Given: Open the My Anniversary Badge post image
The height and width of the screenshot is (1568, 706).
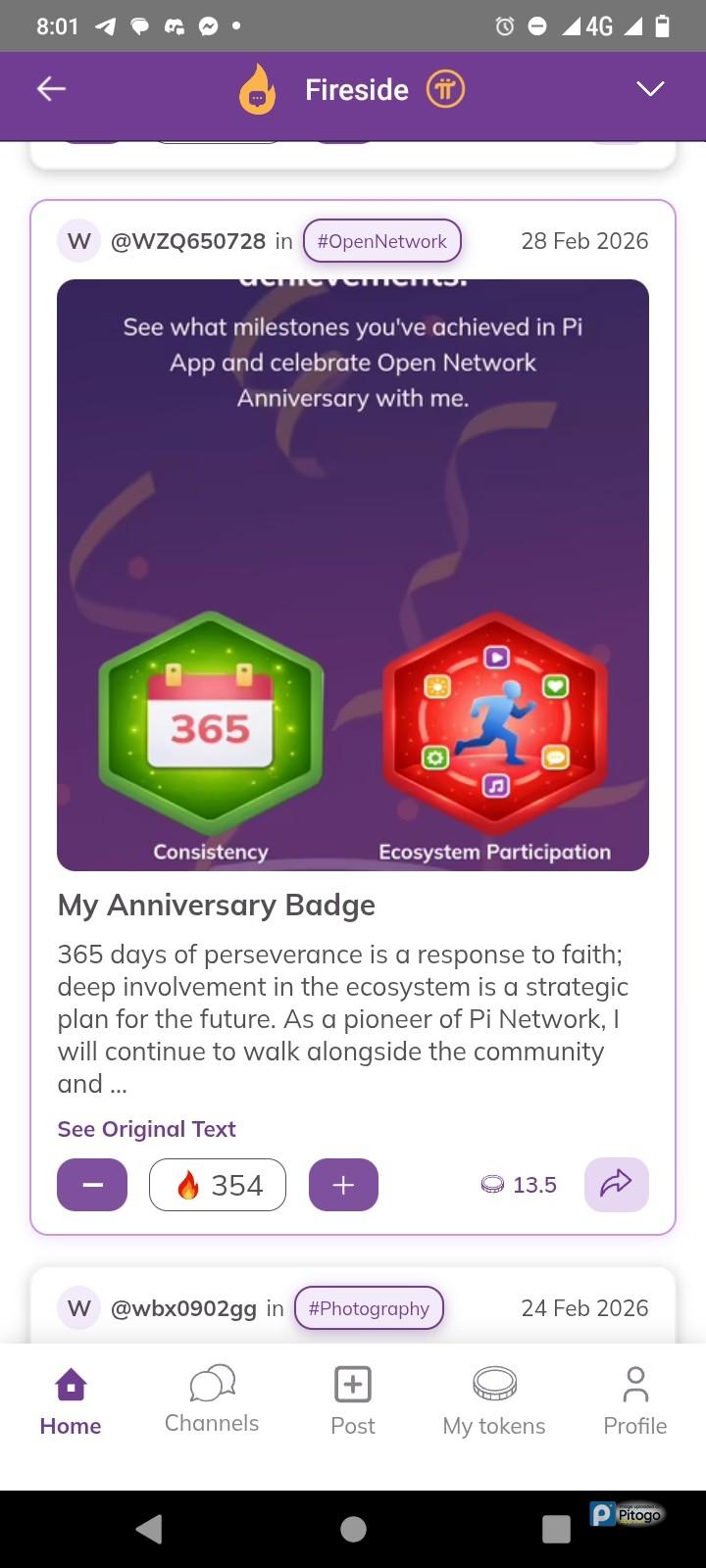Looking at the screenshot, I should point(353,575).
